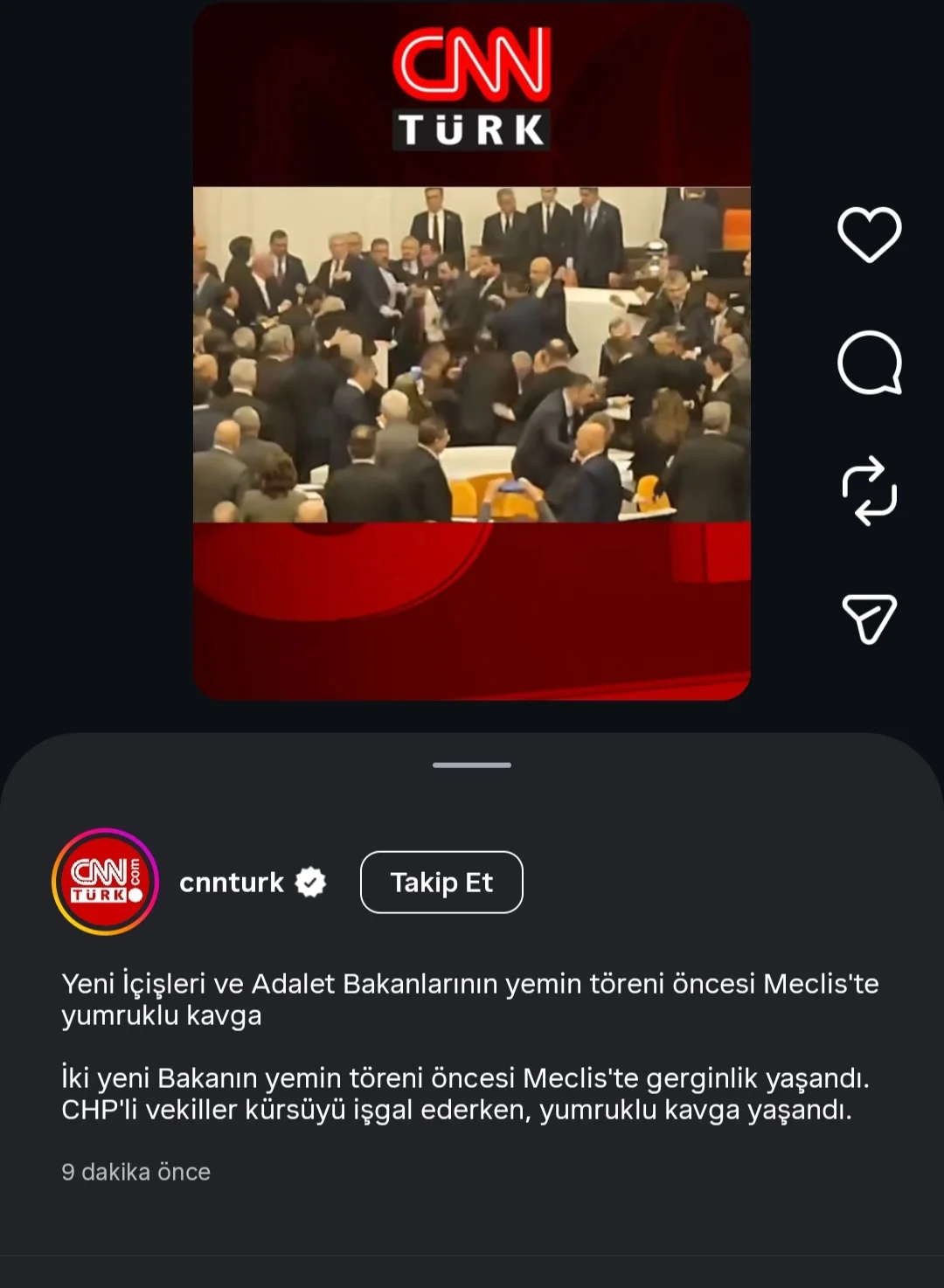Screen dimensions: 944x1288
Task: Open cnnturk profile picture
Action: coord(106,882)
